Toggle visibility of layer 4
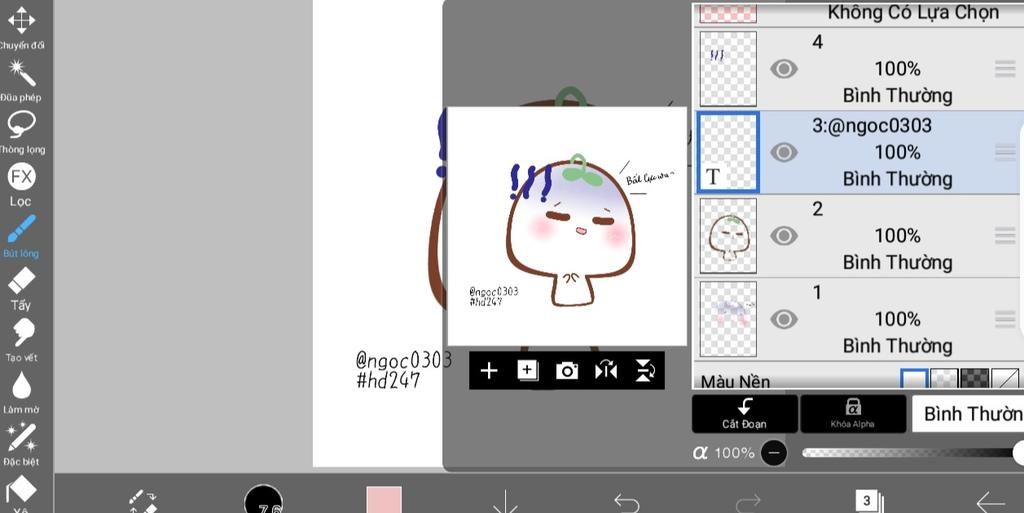 coord(784,69)
